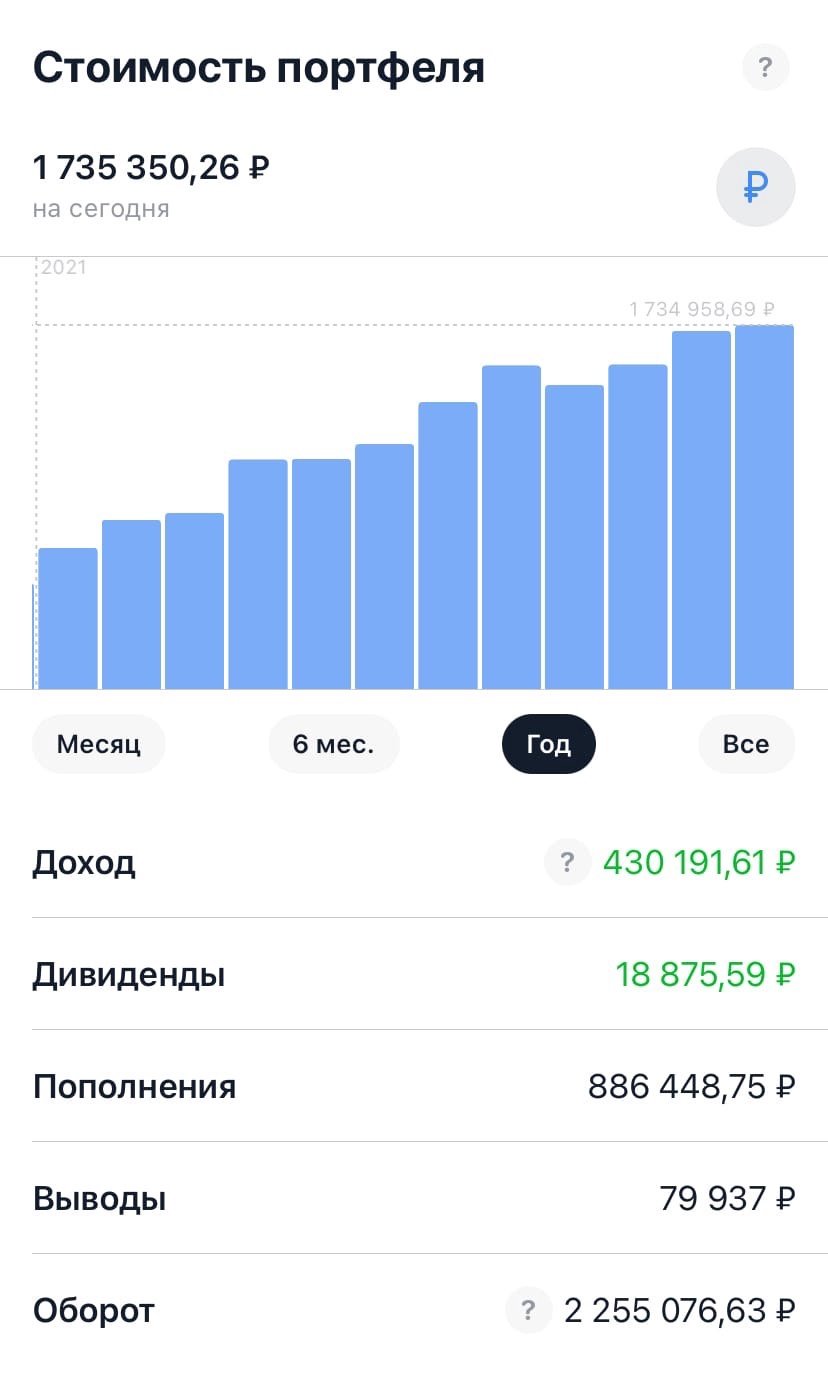Screen dimensions: 828x1399
Task: Open the hint next to Оборот
Action: (x=529, y=1310)
